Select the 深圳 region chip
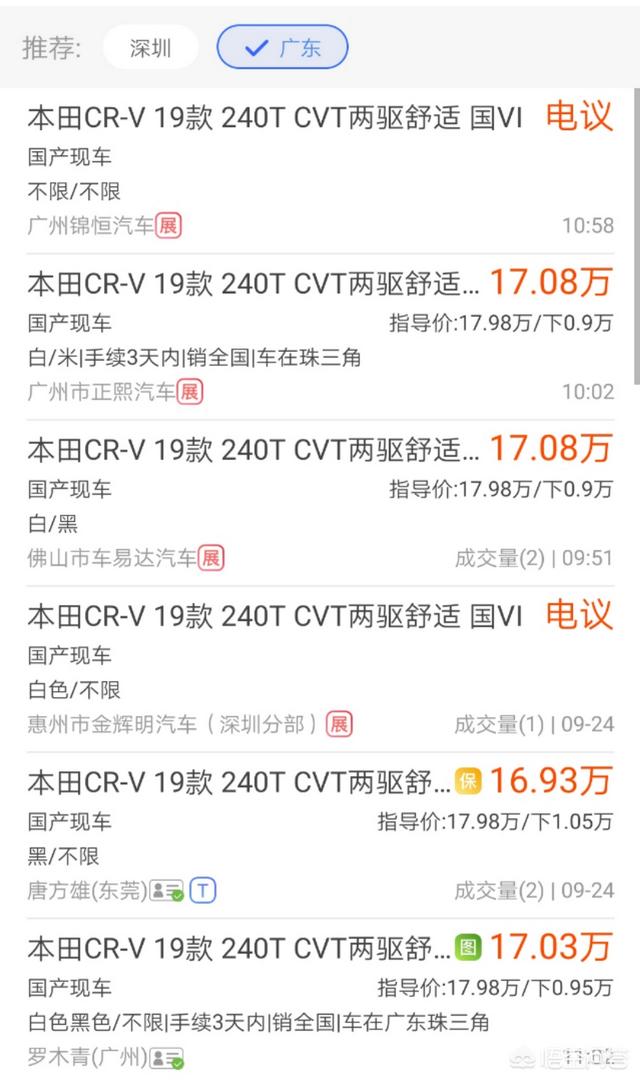 [x=150, y=48]
